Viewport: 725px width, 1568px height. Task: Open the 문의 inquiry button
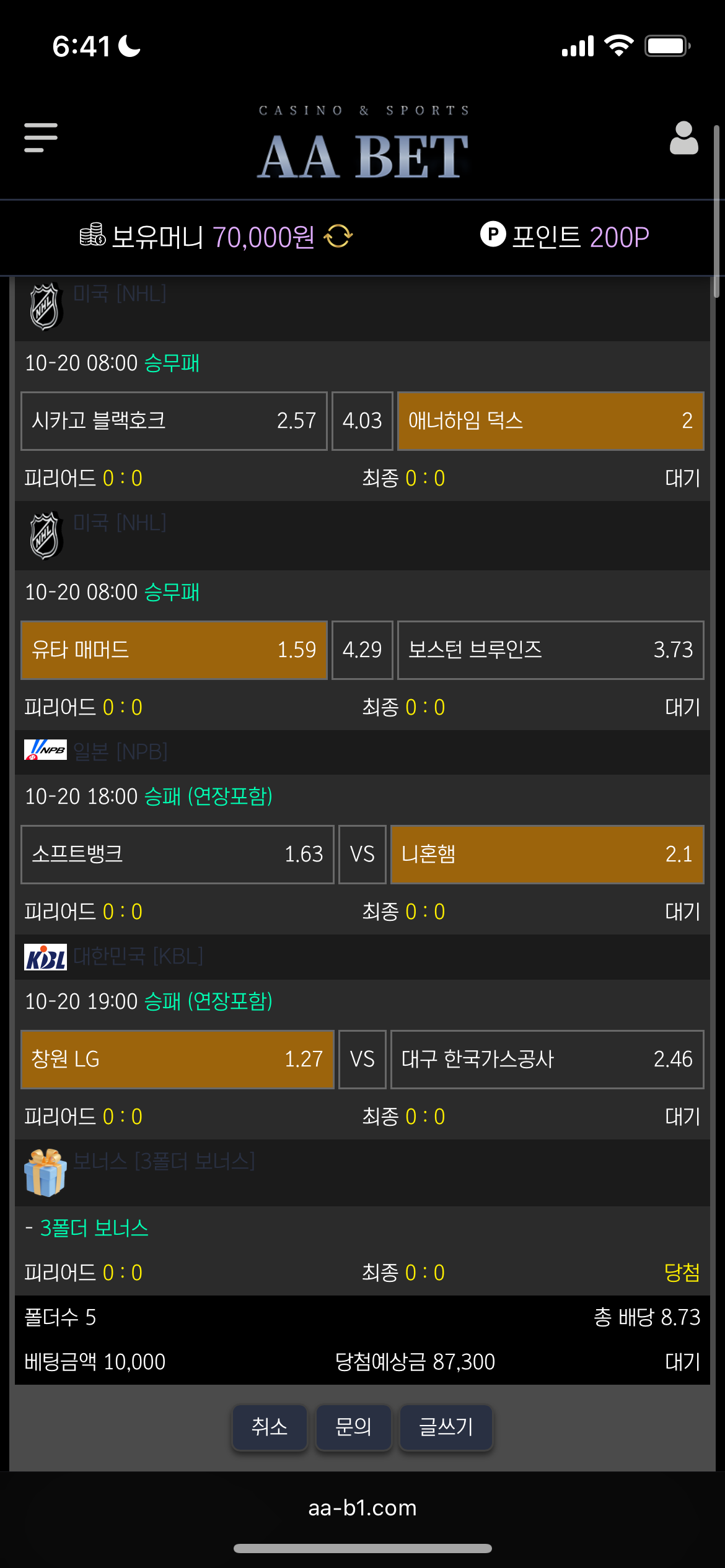(x=353, y=1427)
